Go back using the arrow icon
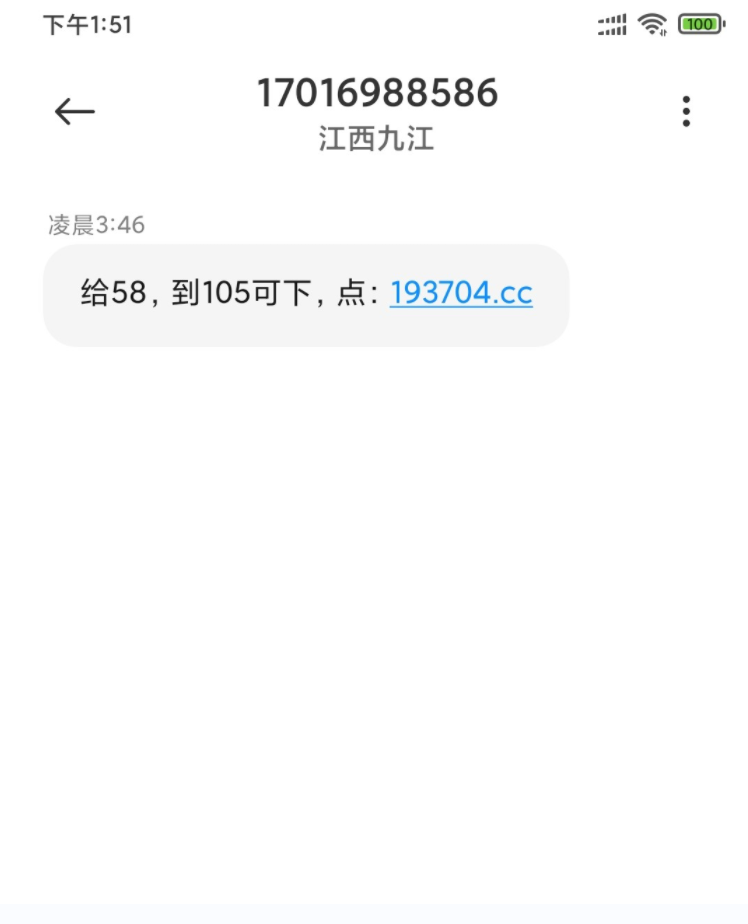Screen dimensions: 748x924 74,111
